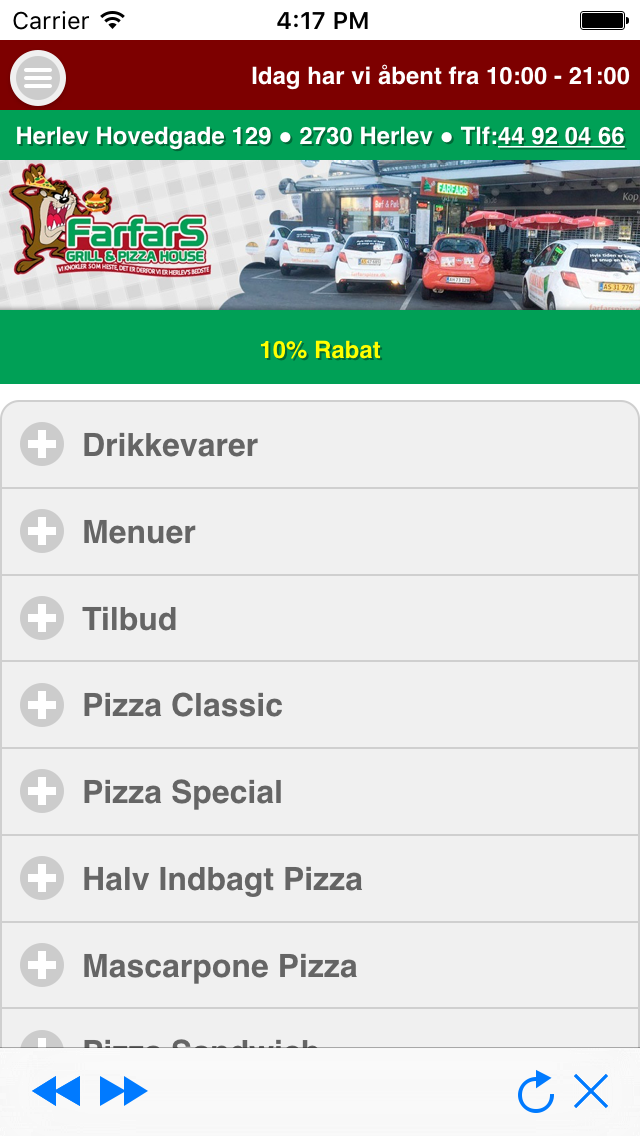This screenshot has width=640, height=1136.
Task: Reload the page
Action: 536,1091
